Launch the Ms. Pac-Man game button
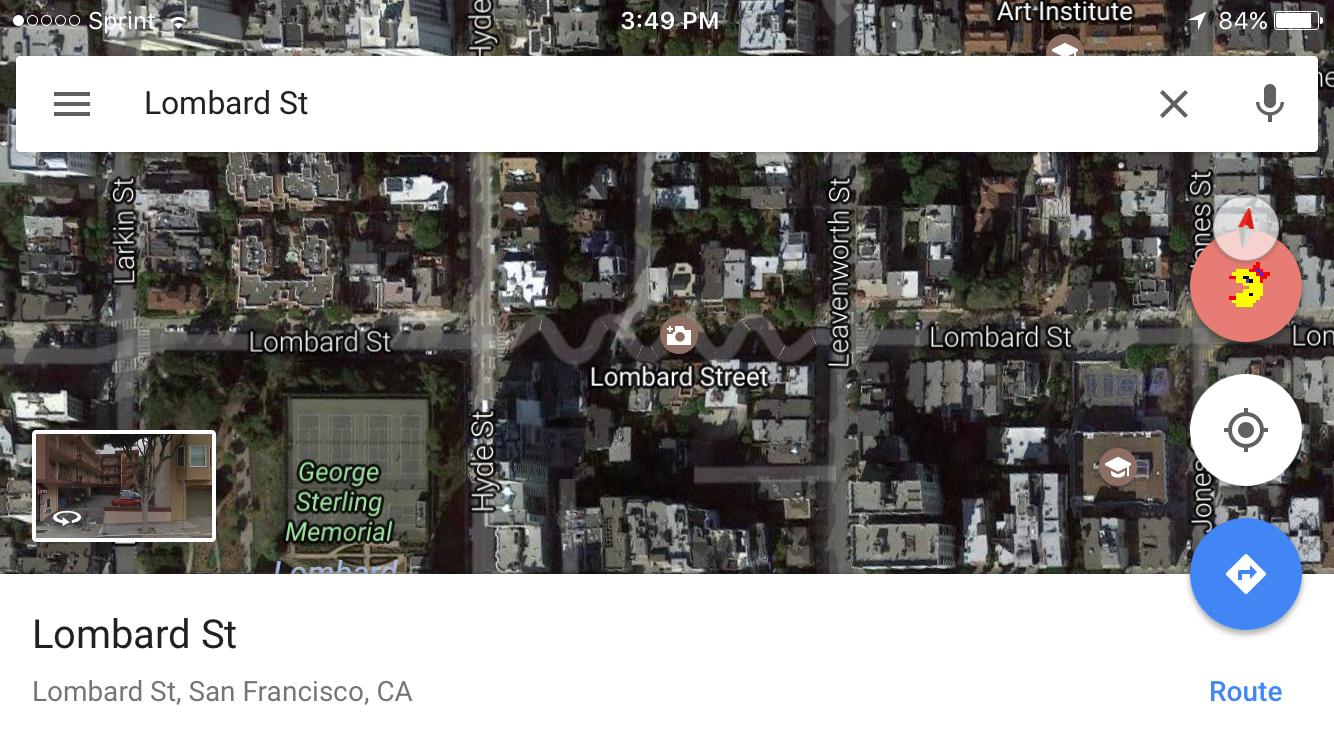1334x750 pixels. (1246, 290)
